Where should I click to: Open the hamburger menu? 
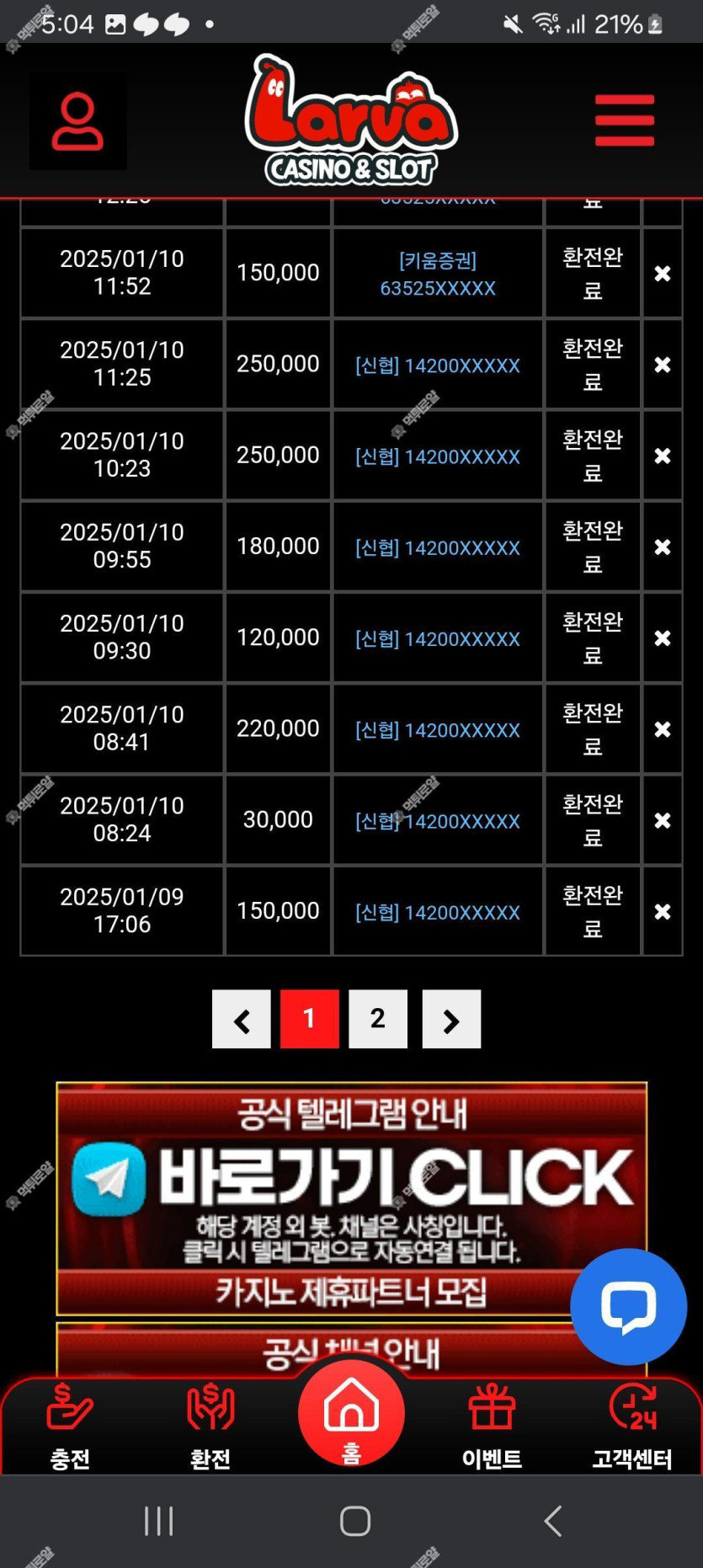tap(624, 120)
